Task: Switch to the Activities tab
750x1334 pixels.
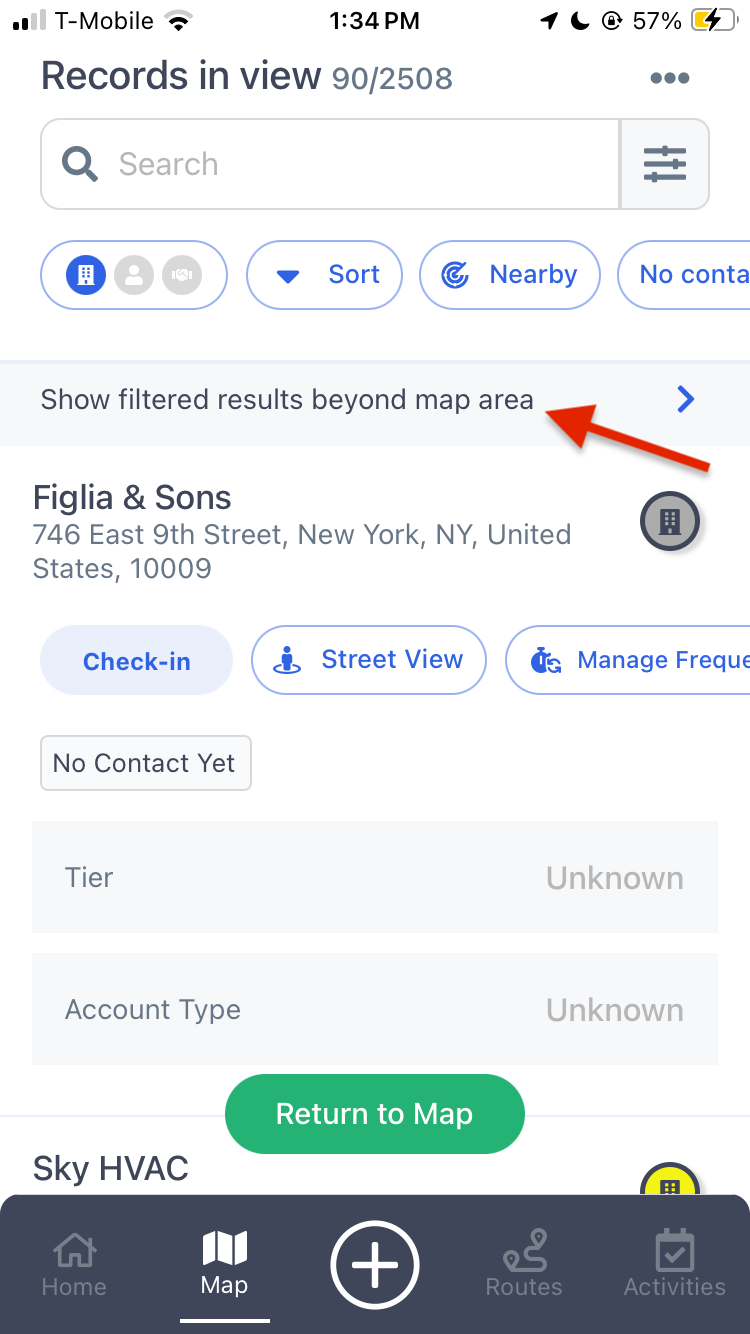Action: (675, 1264)
